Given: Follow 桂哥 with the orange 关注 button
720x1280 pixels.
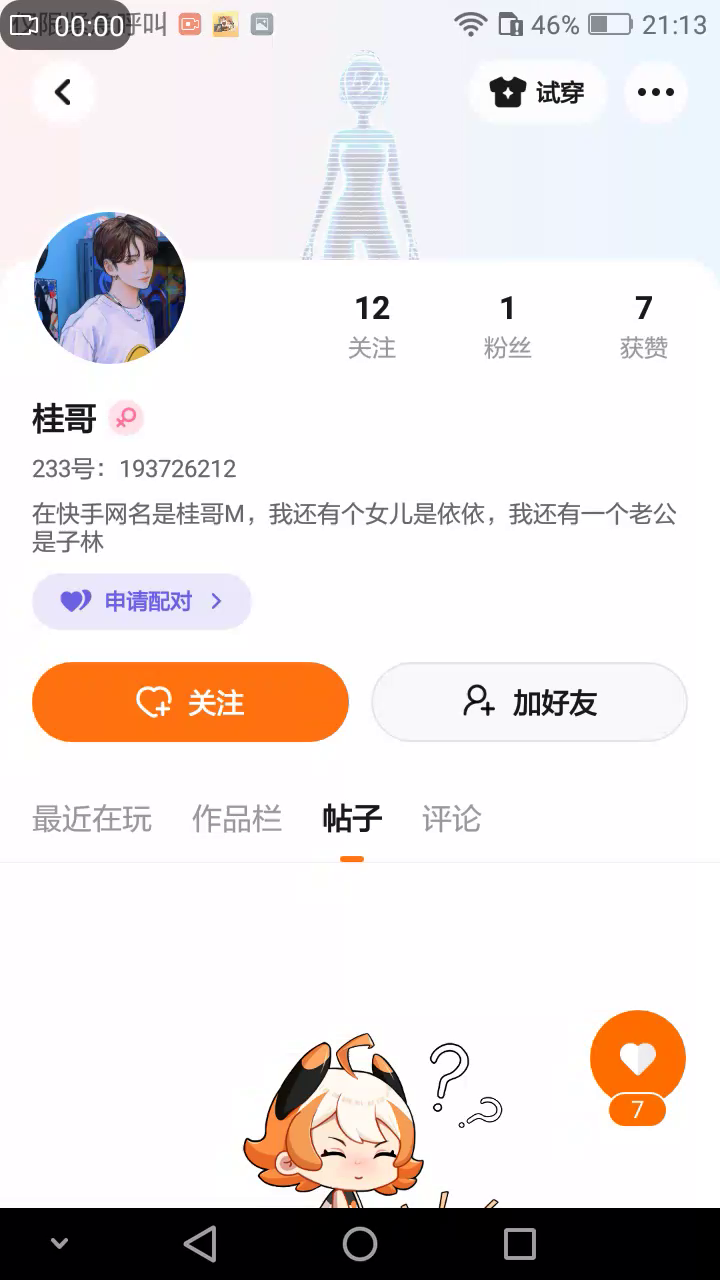Looking at the screenshot, I should point(190,702).
